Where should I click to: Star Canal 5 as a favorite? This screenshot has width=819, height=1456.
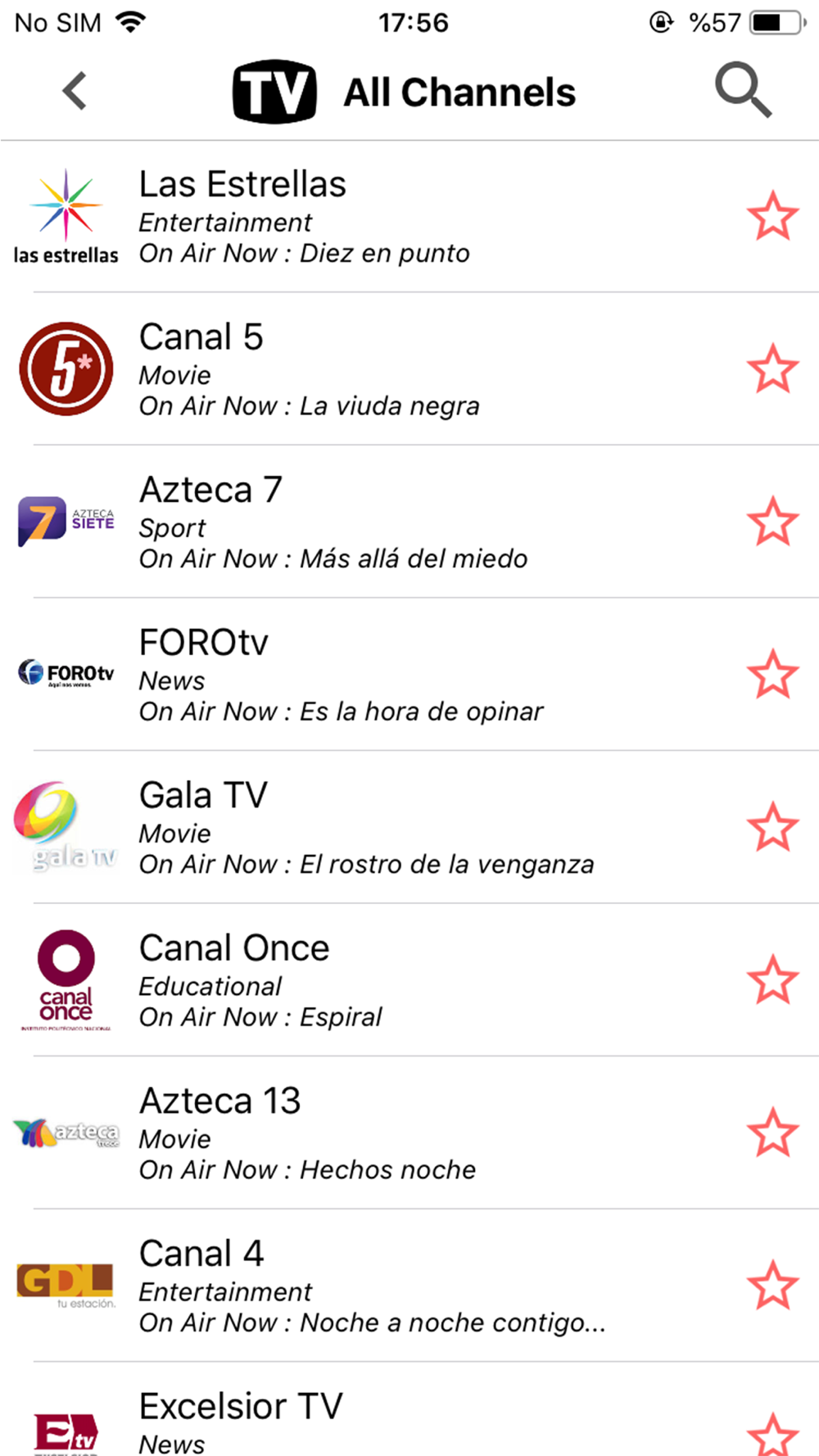click(x=772, y=369)
